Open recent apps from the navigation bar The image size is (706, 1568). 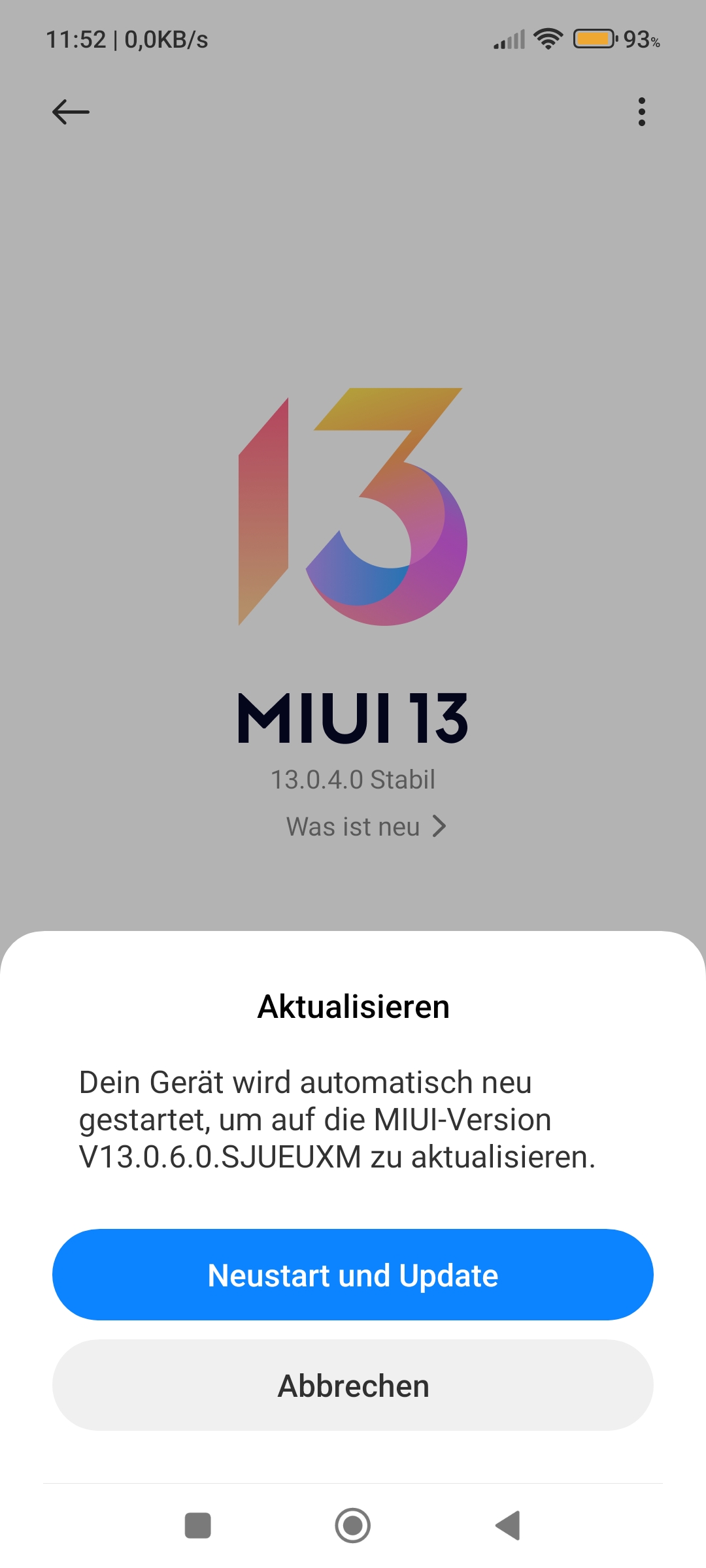198,1526
